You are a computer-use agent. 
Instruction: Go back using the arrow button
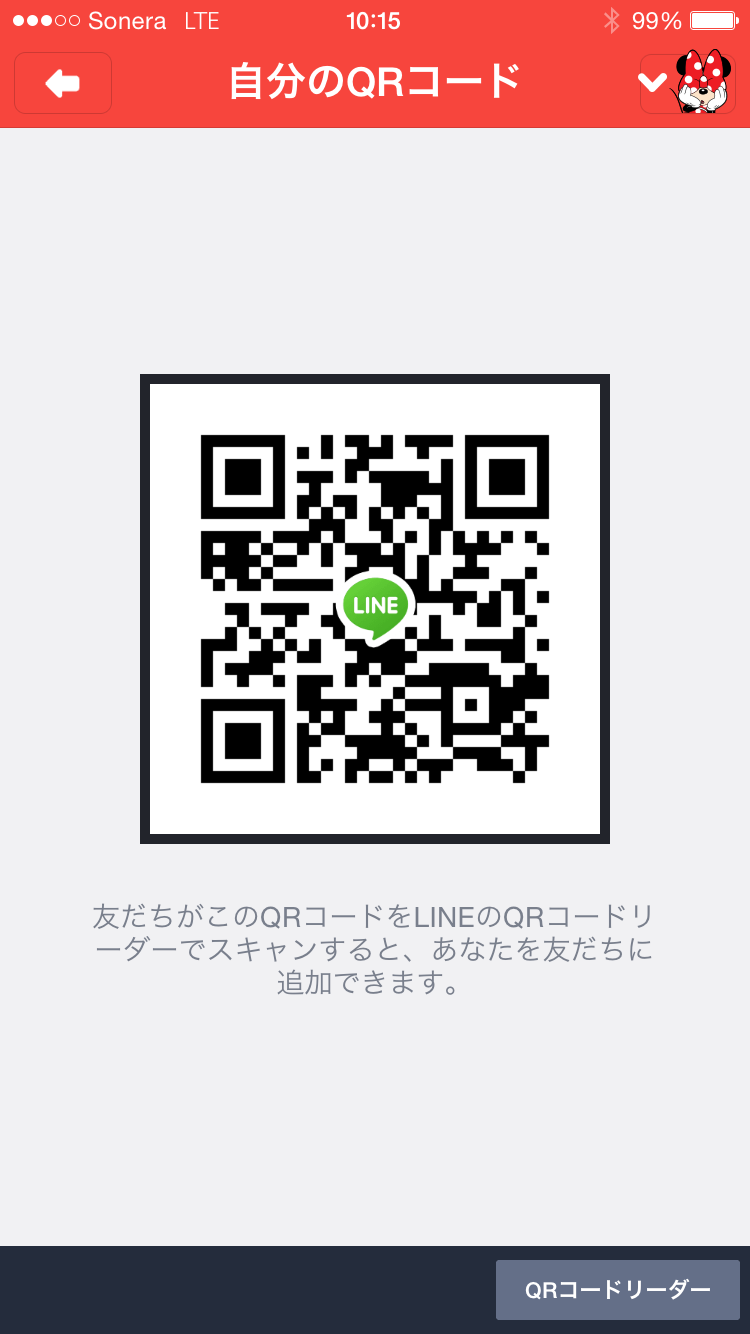(x=63, y=83)
